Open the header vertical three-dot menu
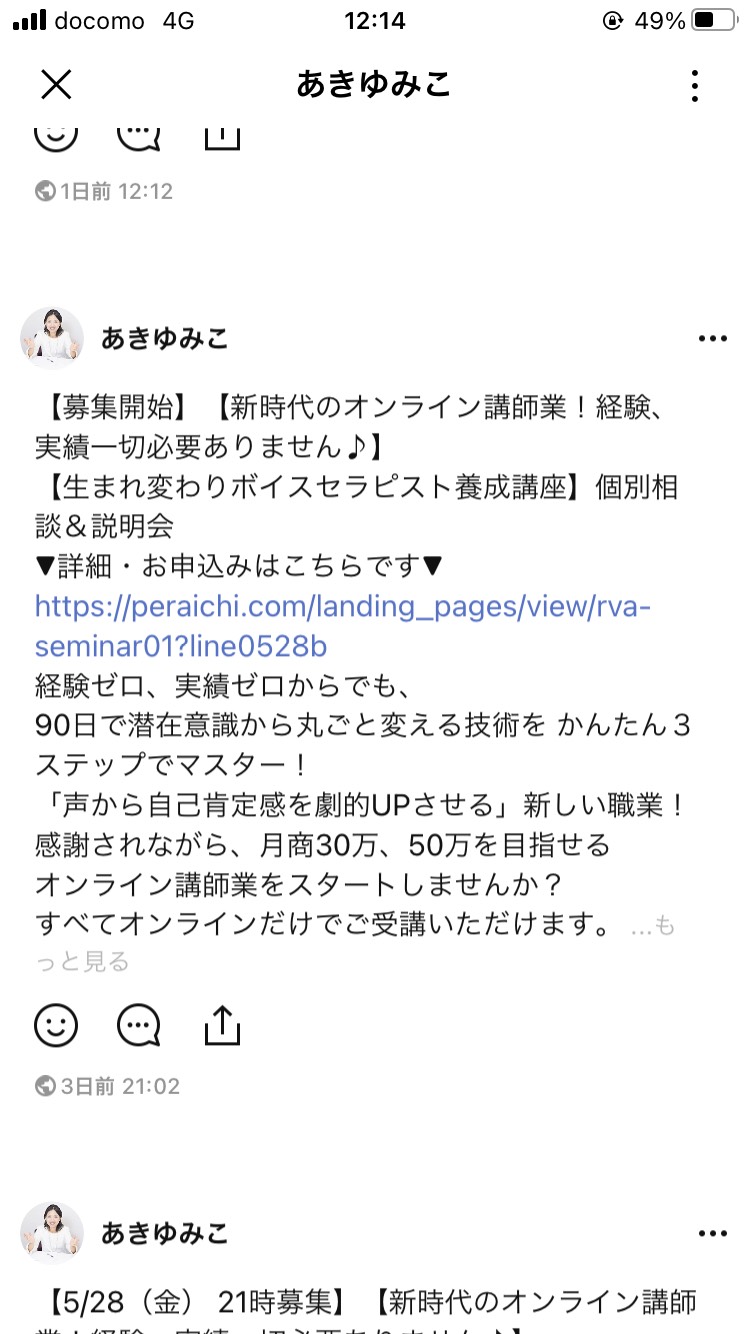 pyautogui.click(x=695, y=86)
